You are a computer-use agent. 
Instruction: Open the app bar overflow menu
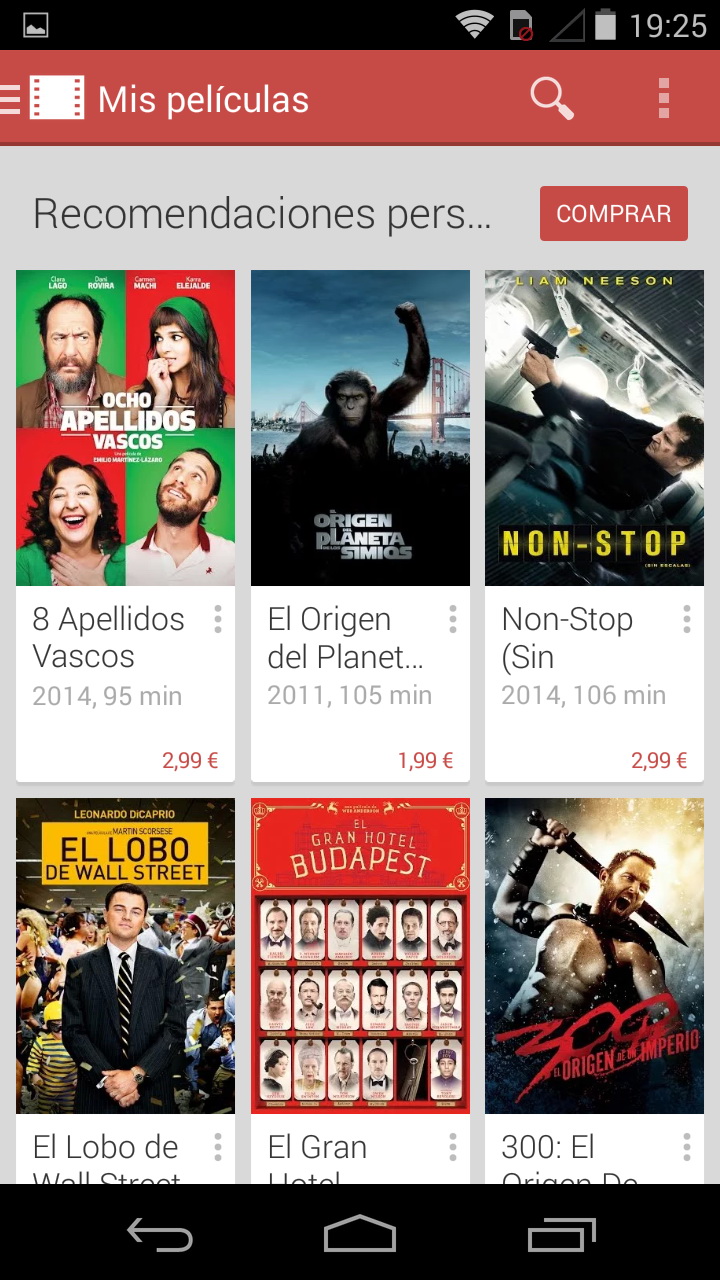click(663, 99)
